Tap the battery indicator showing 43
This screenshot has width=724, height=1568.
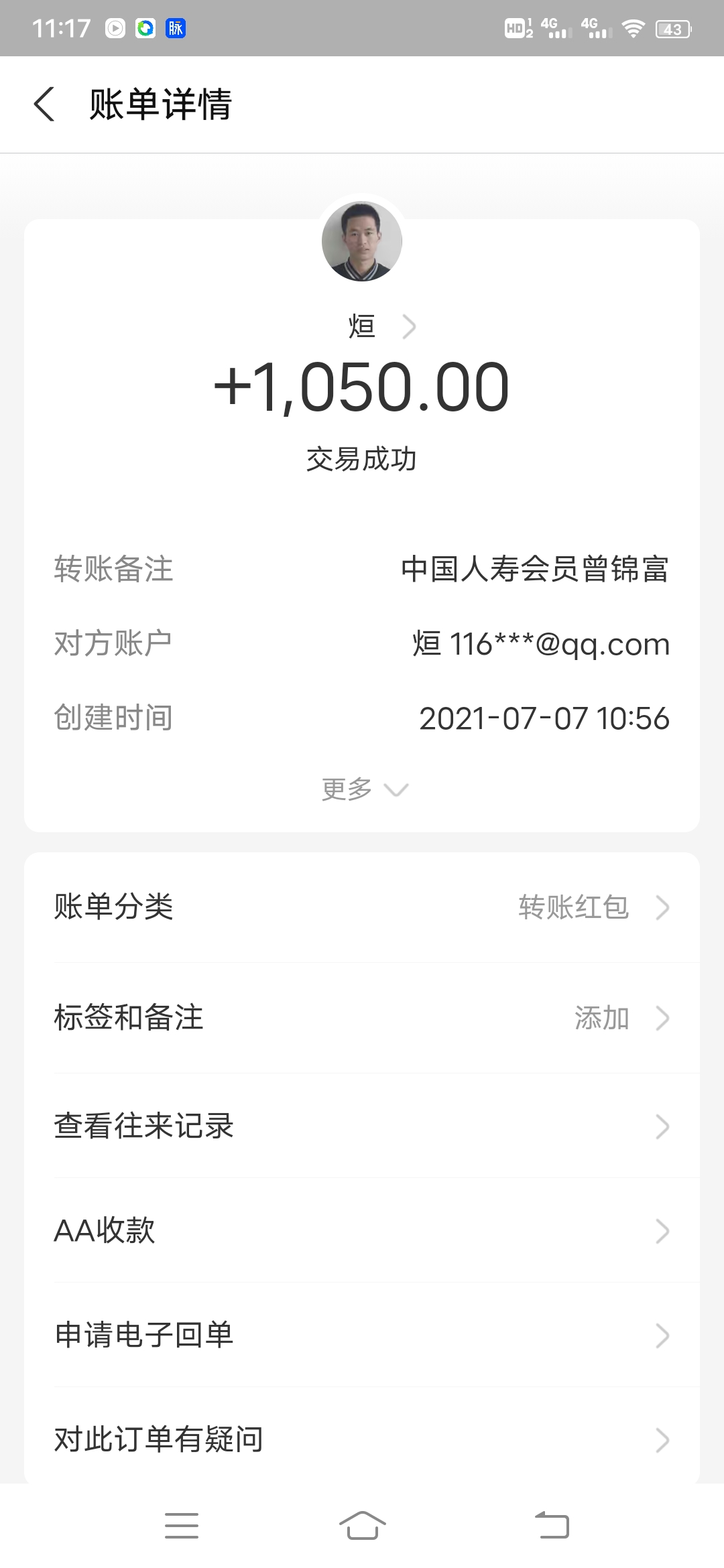672,28
